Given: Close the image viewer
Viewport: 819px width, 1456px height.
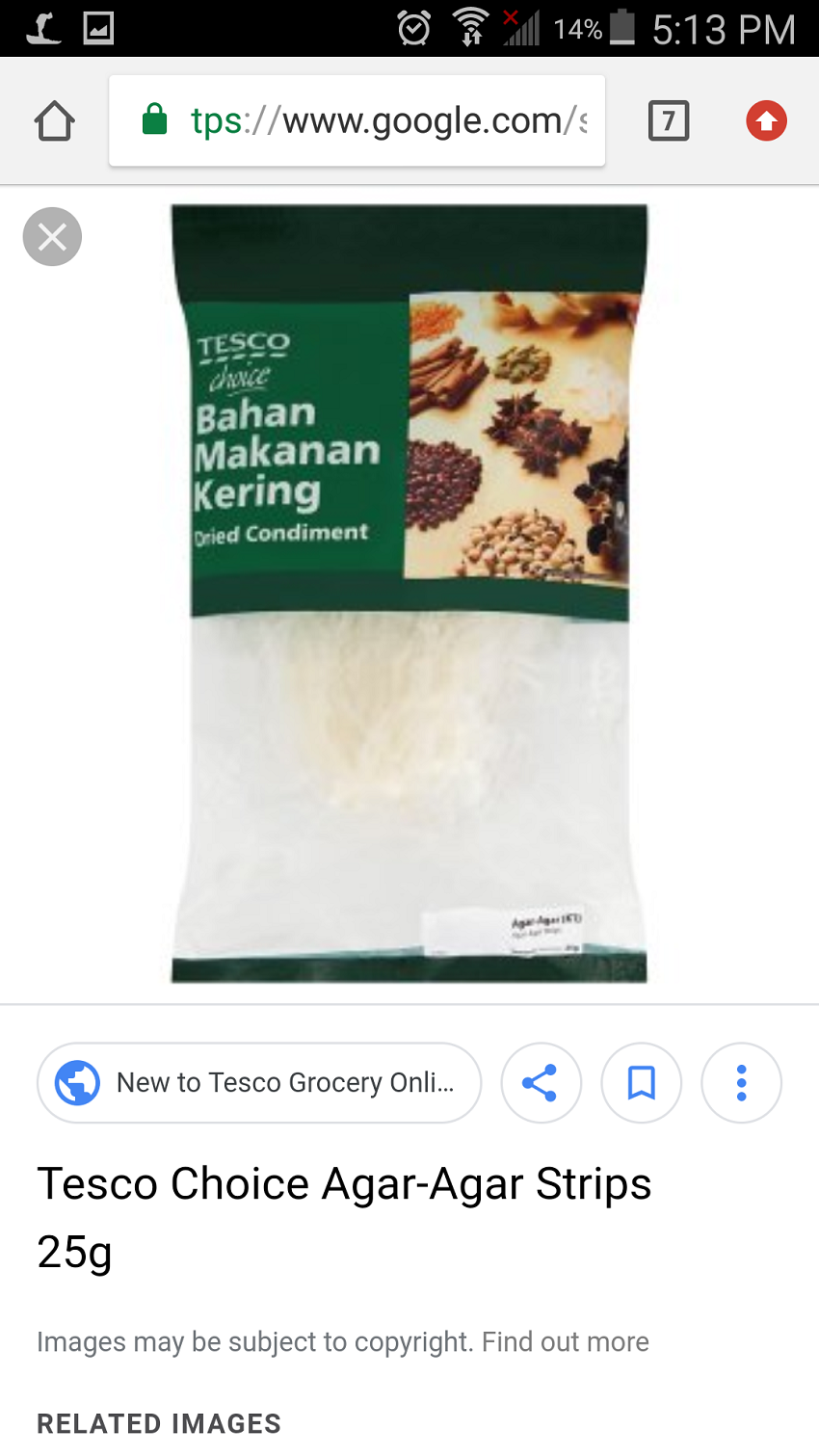Looking at the screenshot, I should coord(52,236).
